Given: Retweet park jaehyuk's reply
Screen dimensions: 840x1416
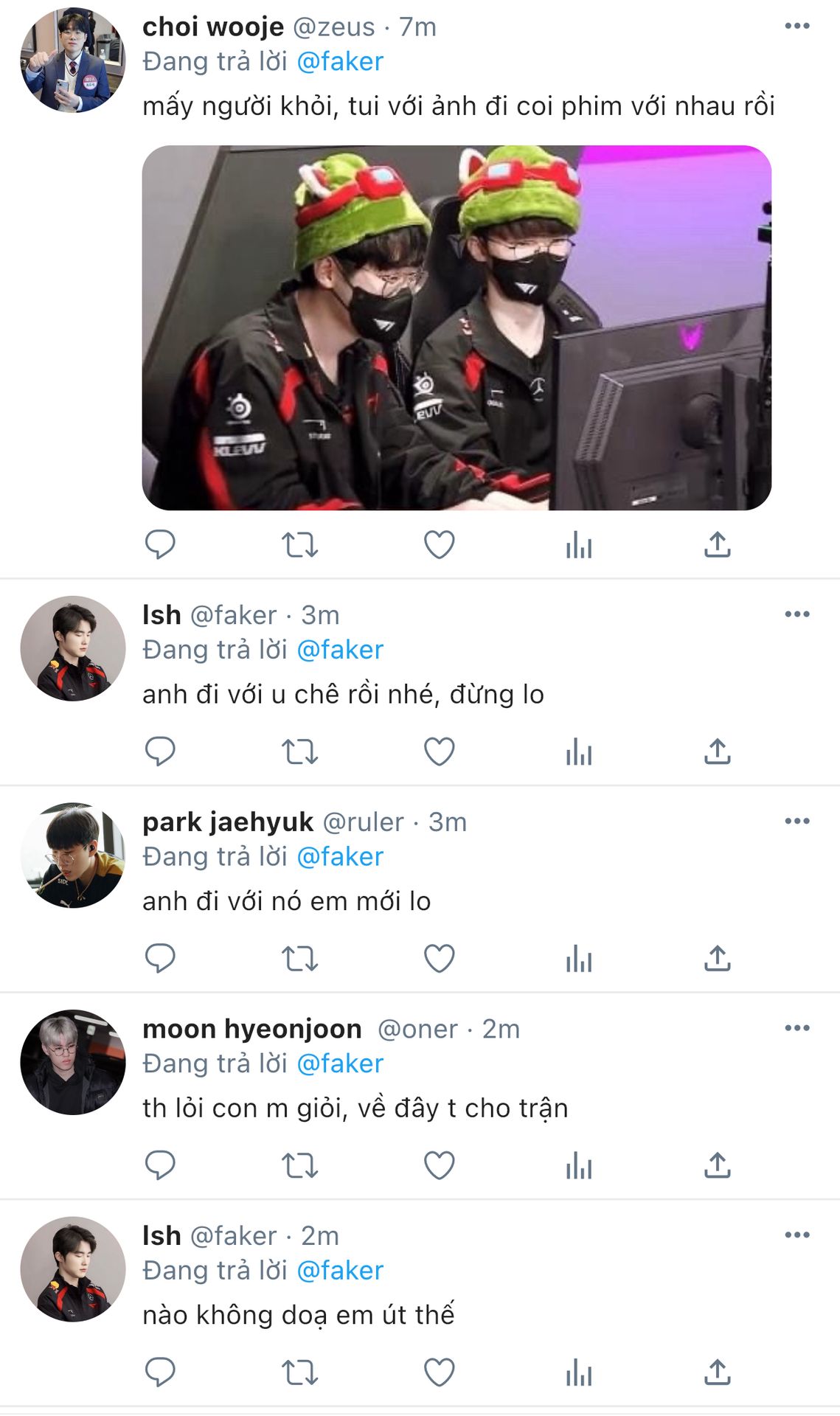Looking at the screenshot, I should pyautogui.click(x=299, y=959).
